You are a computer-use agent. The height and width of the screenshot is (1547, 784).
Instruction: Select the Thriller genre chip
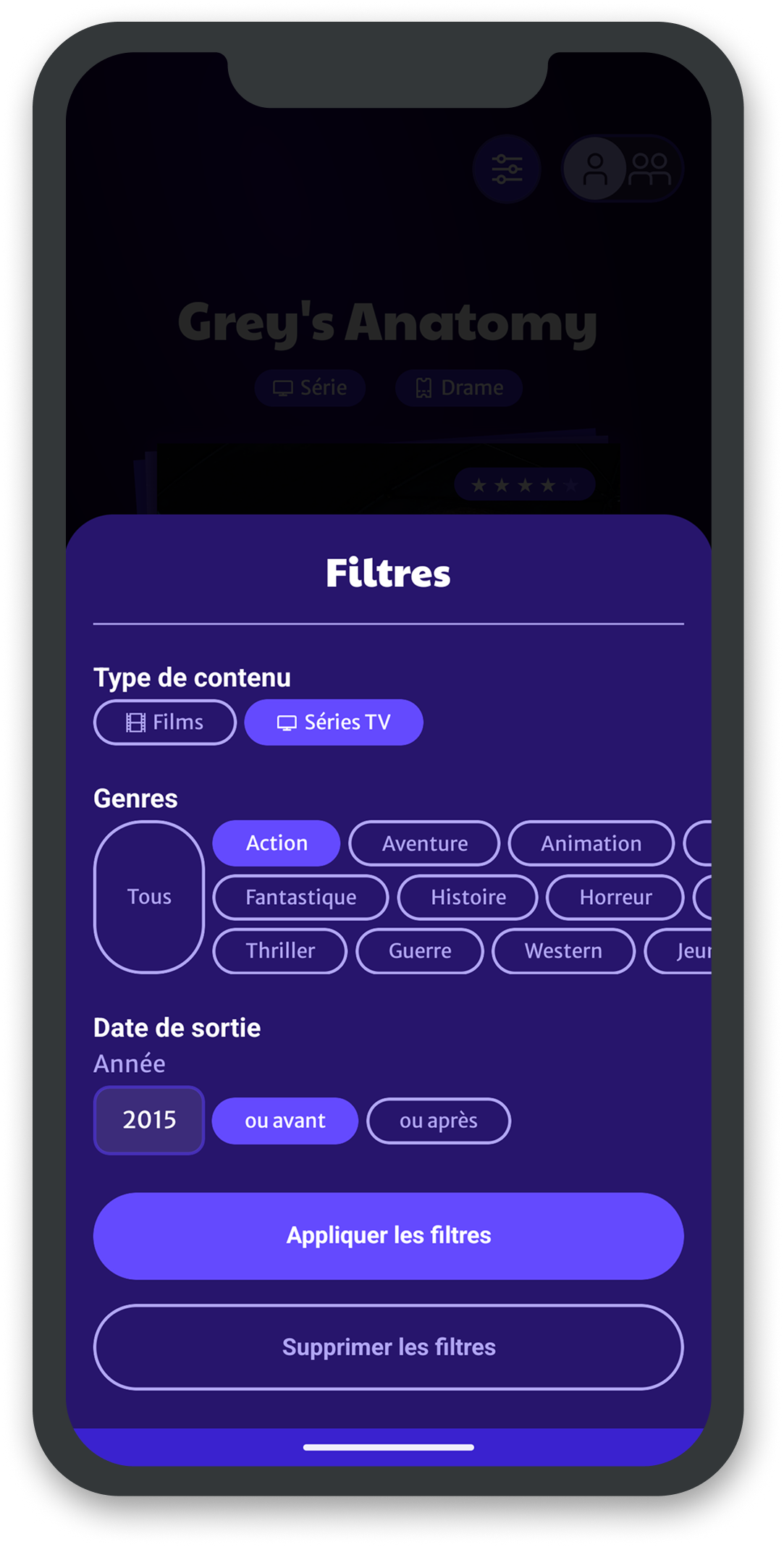click(280, 950)
